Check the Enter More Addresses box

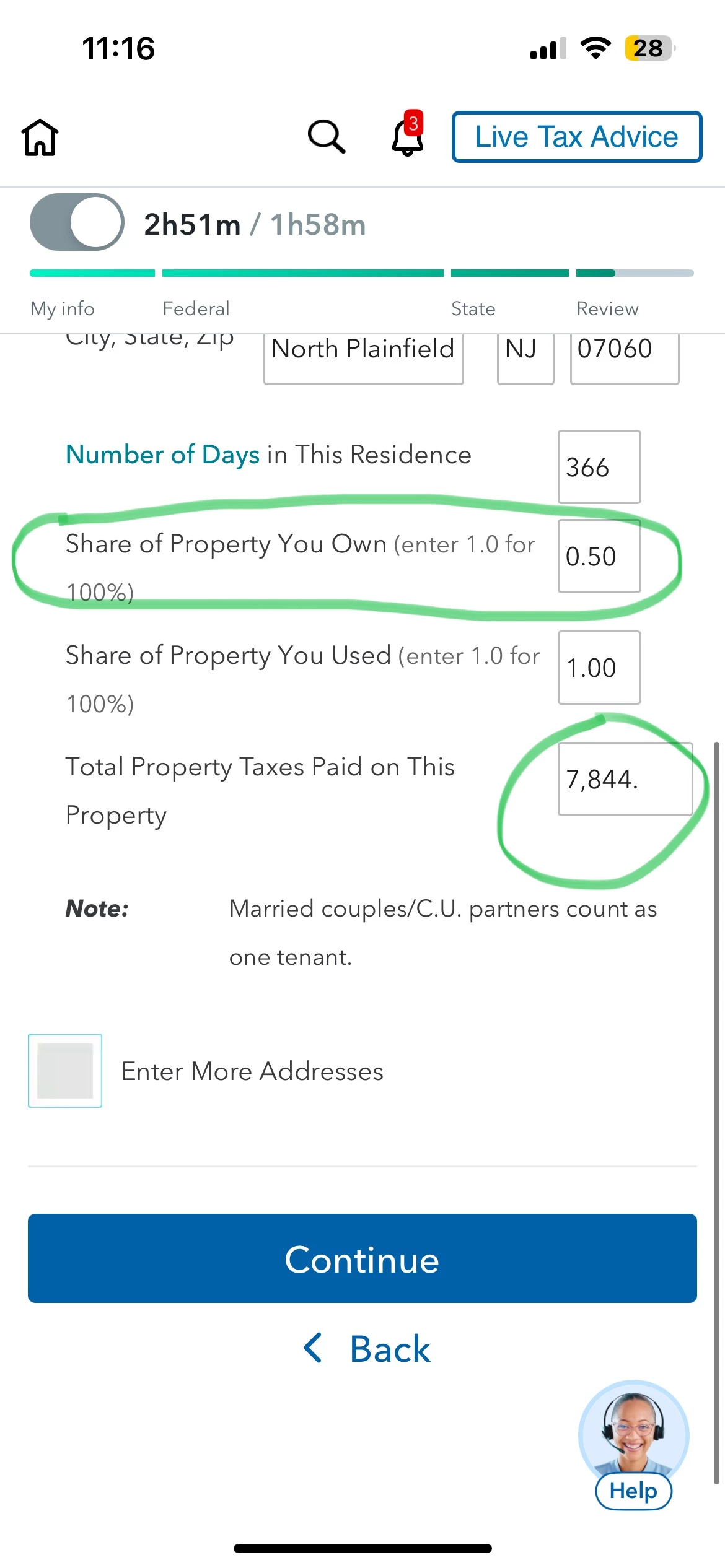[65, 1071]
